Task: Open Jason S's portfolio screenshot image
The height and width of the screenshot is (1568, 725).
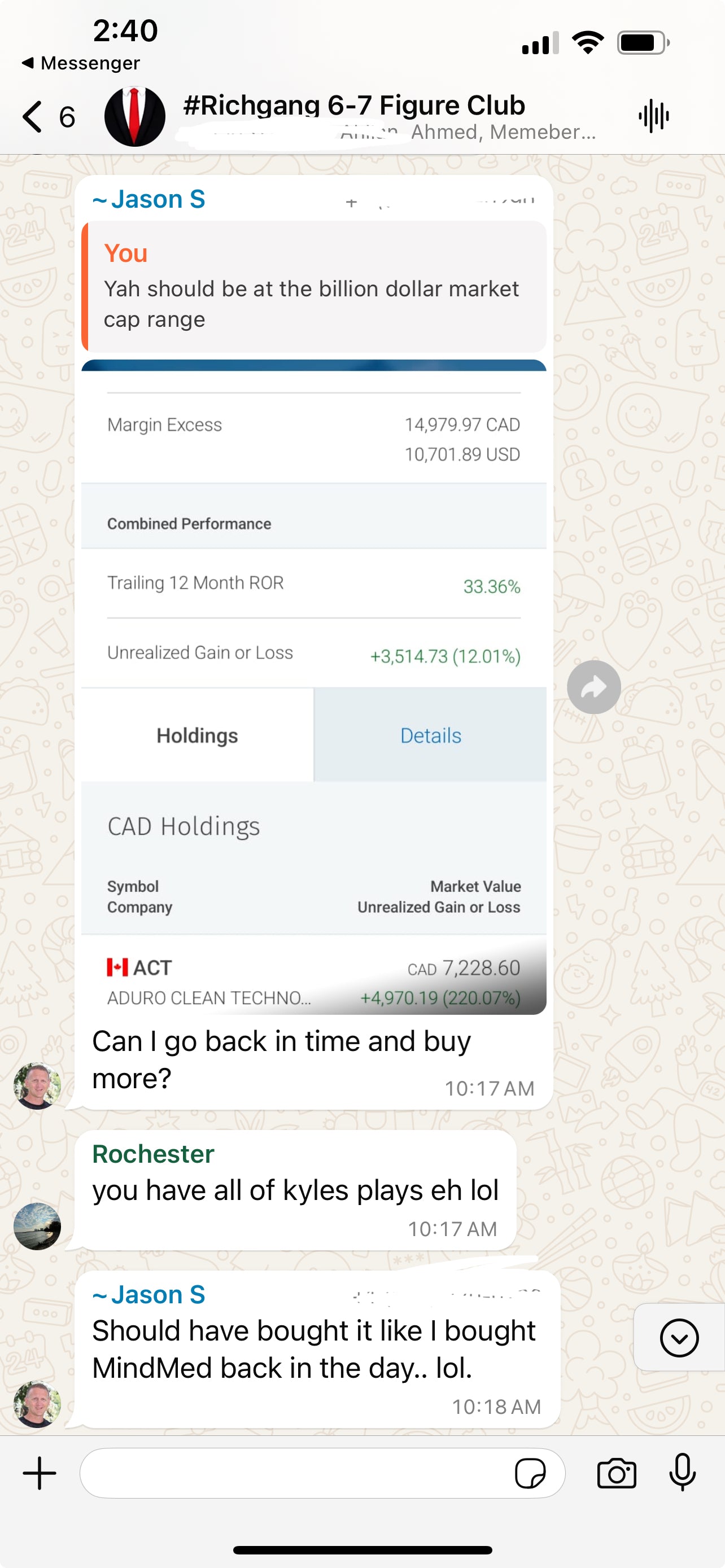Action: 313,688
